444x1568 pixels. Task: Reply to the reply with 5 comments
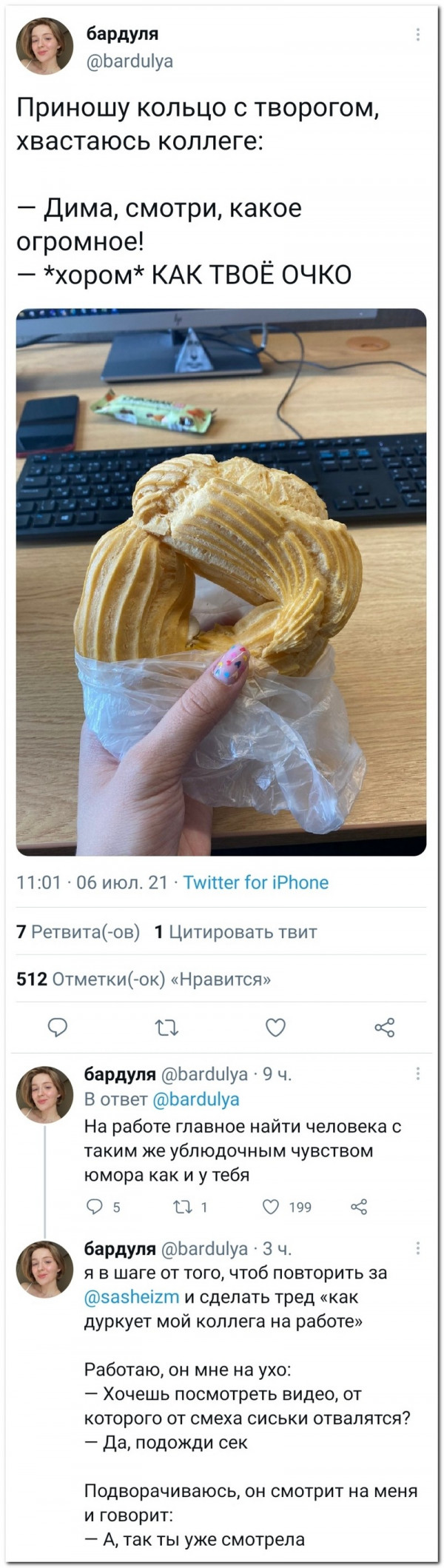[95, 1207]
